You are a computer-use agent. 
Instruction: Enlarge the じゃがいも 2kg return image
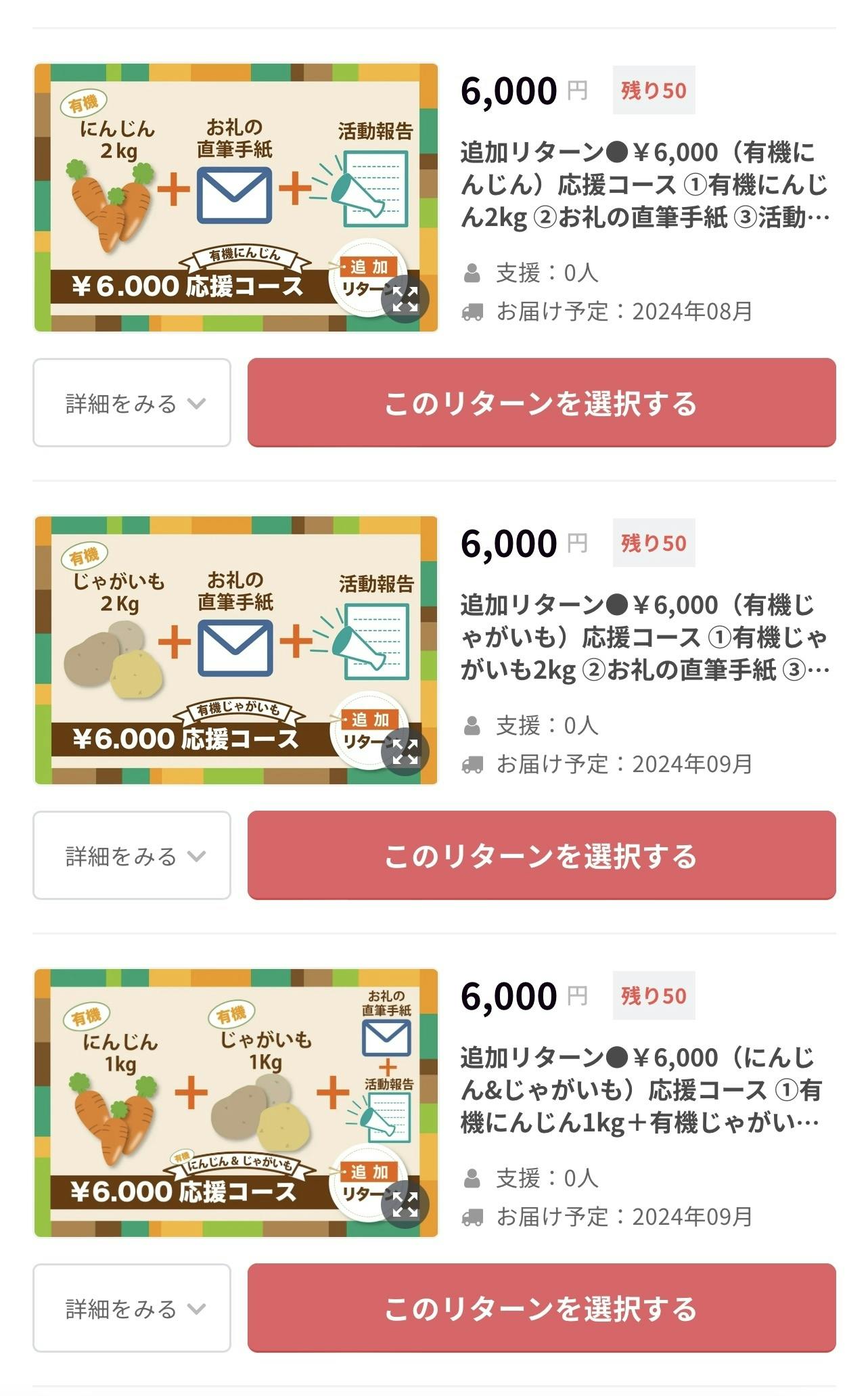405,751
